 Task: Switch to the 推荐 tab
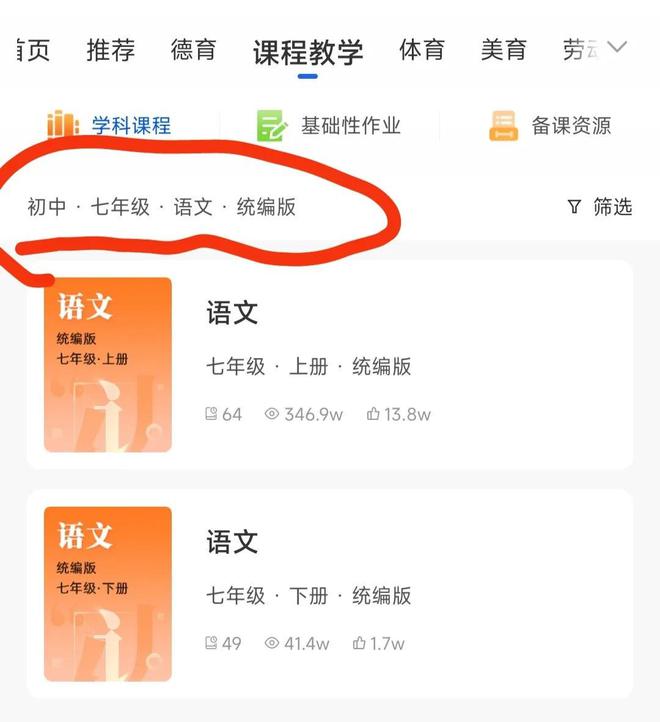(110, 50)
